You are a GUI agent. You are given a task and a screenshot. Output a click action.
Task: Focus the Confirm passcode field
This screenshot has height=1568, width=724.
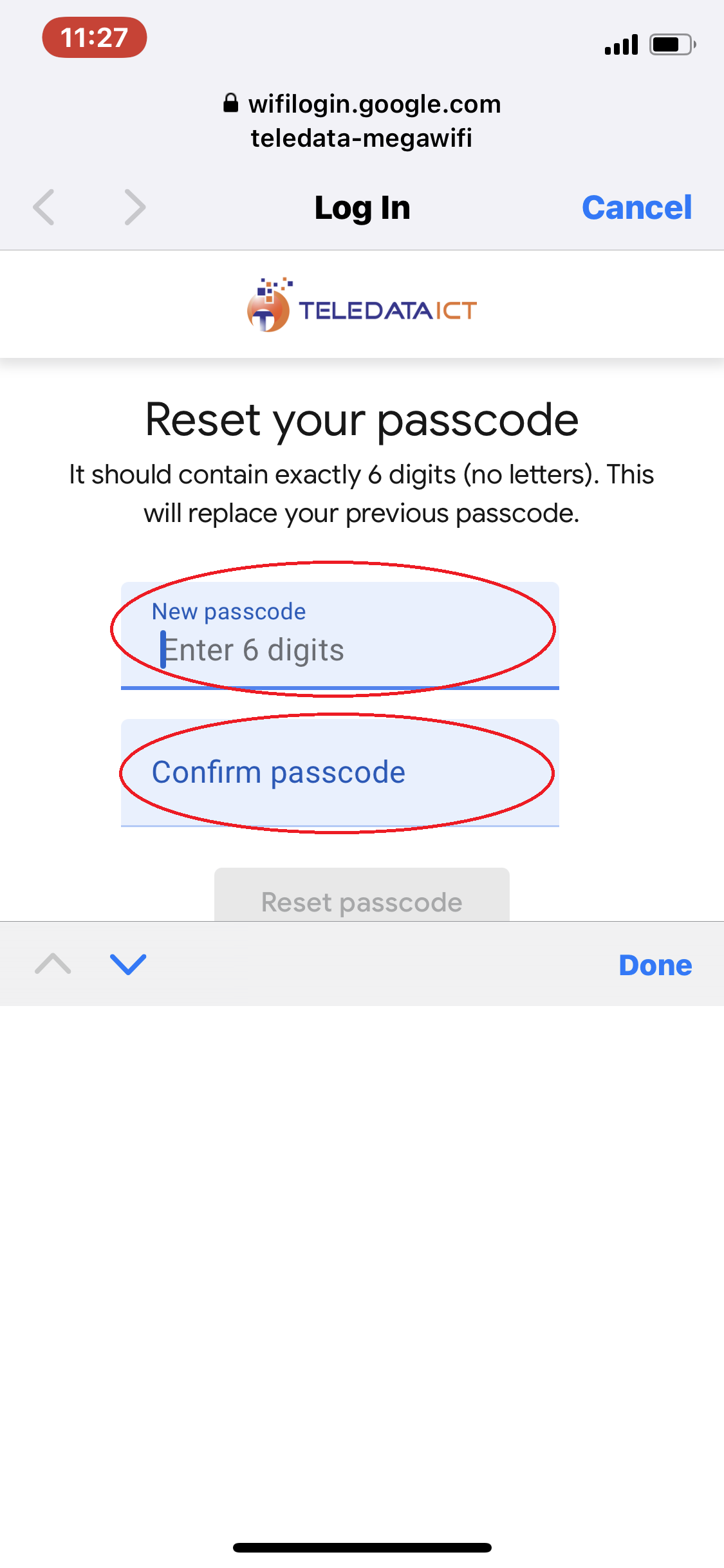[x=340, y=772]
